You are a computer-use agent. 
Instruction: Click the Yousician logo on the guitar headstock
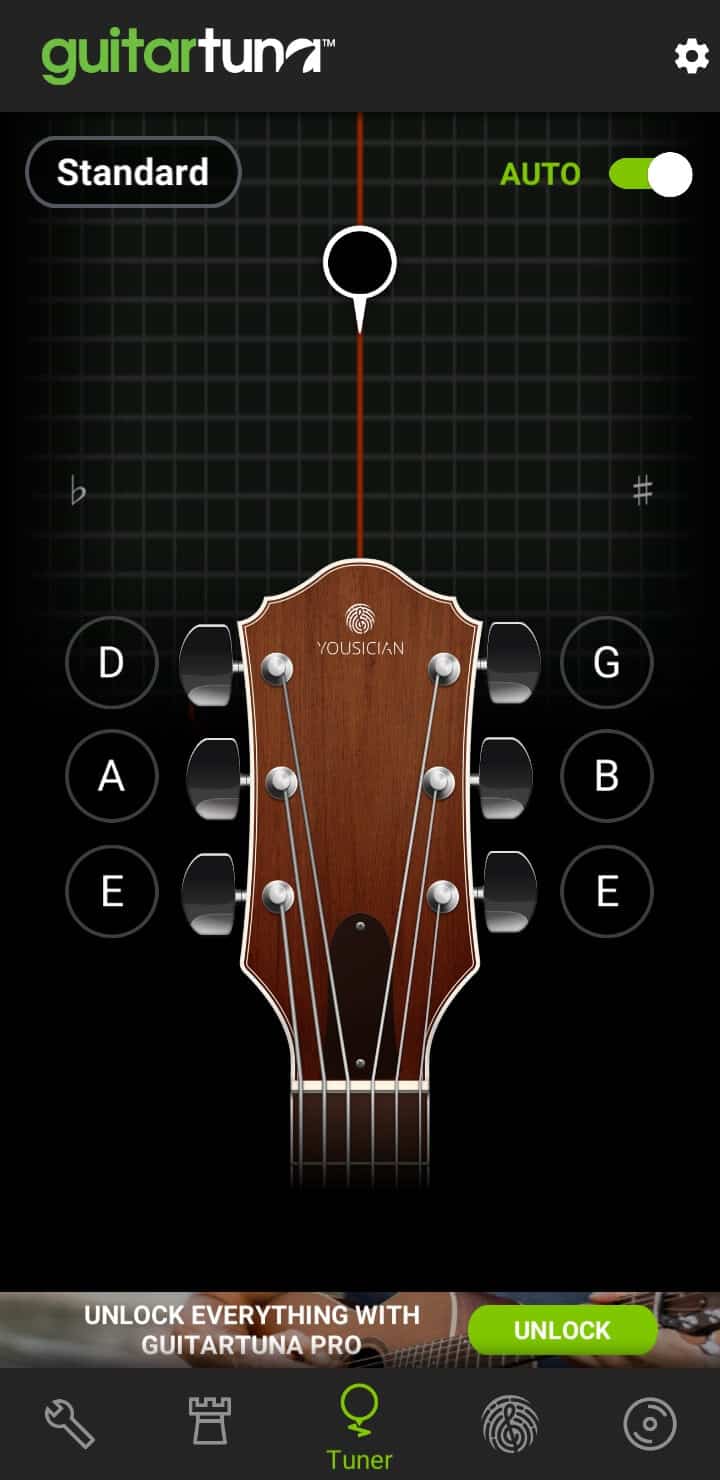[360, 632]
